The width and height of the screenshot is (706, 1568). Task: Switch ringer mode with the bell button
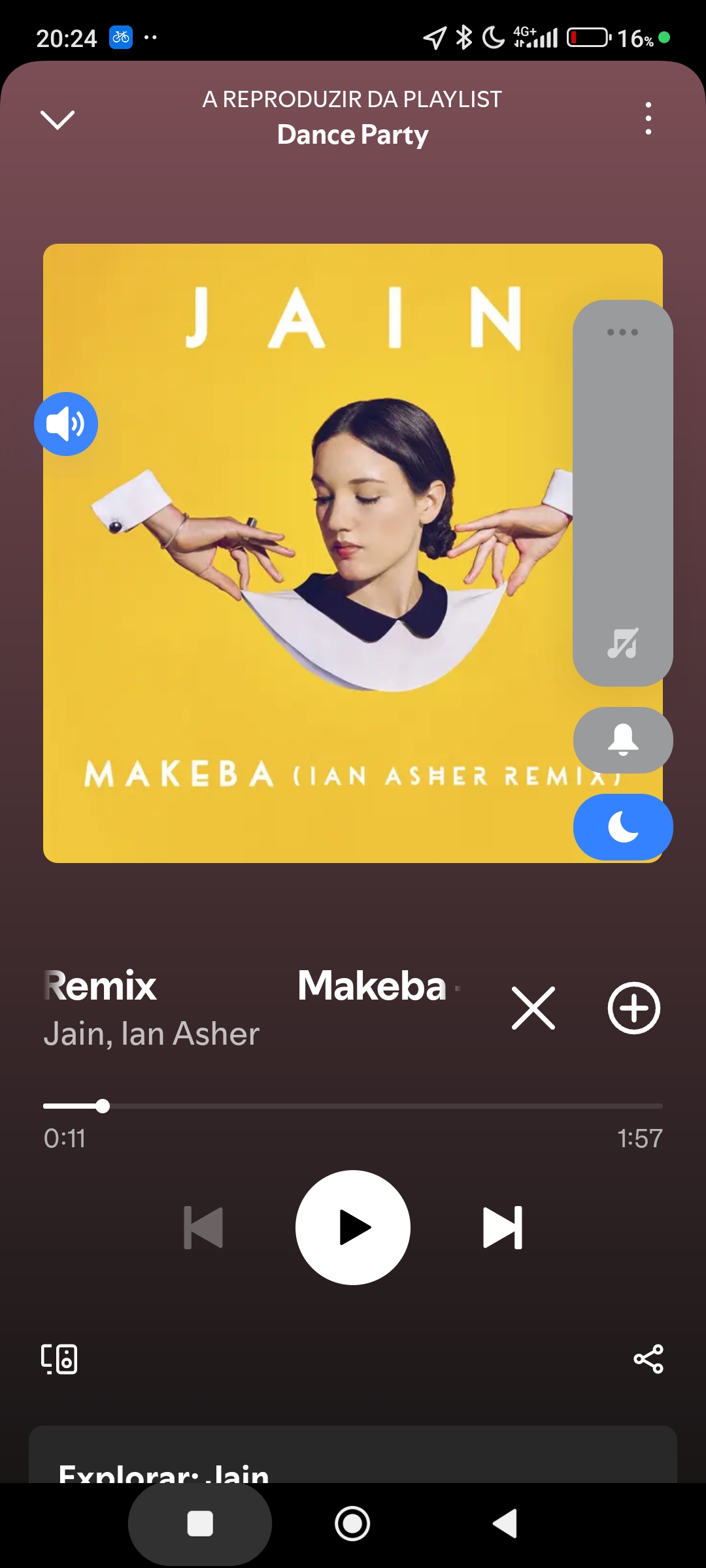point(622,740)
